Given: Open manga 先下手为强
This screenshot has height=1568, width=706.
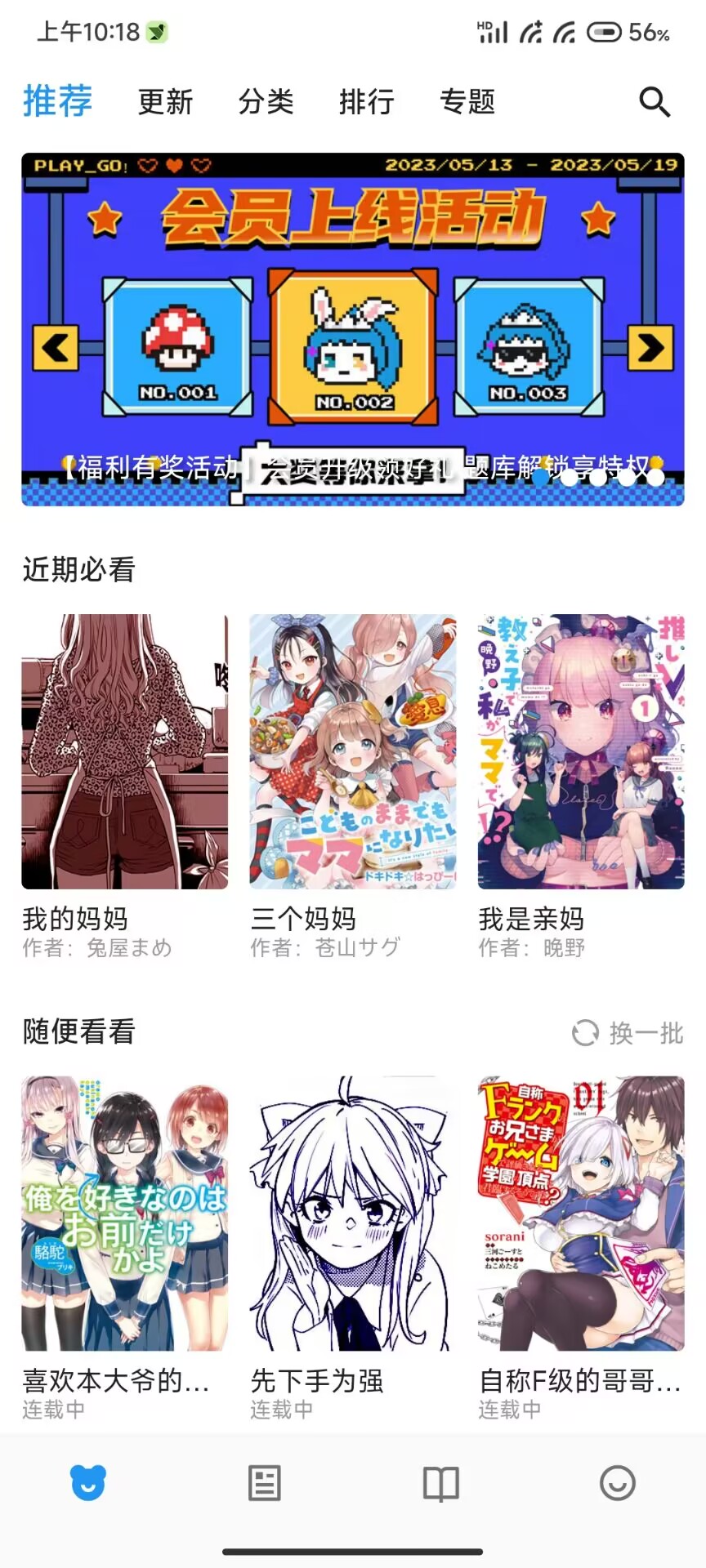Looking at the screenshot, I should click(352, 1213).
